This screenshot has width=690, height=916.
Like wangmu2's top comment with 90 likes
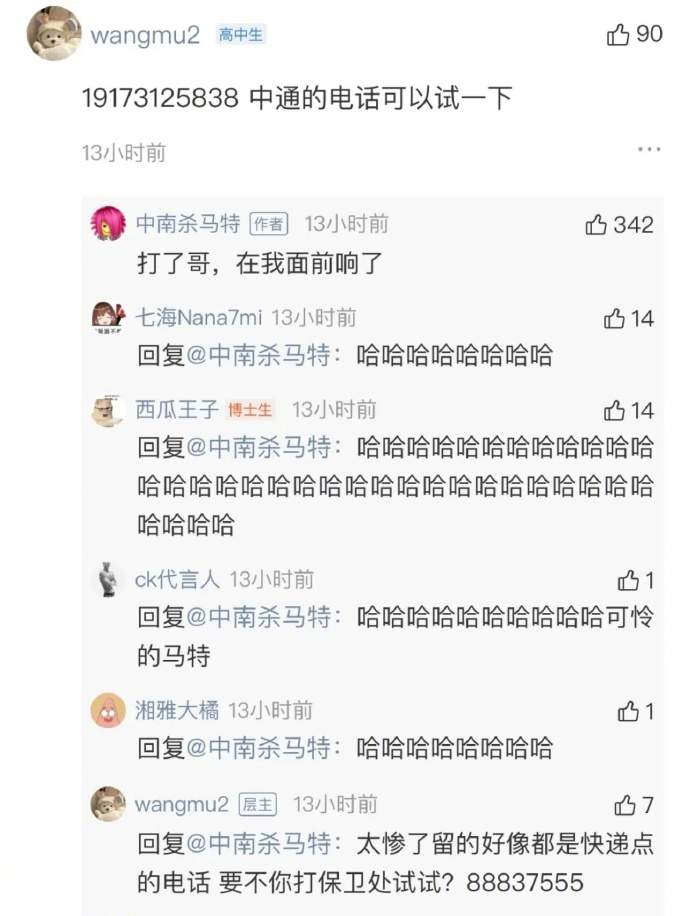pyautogui.click(x=619, y=35)
